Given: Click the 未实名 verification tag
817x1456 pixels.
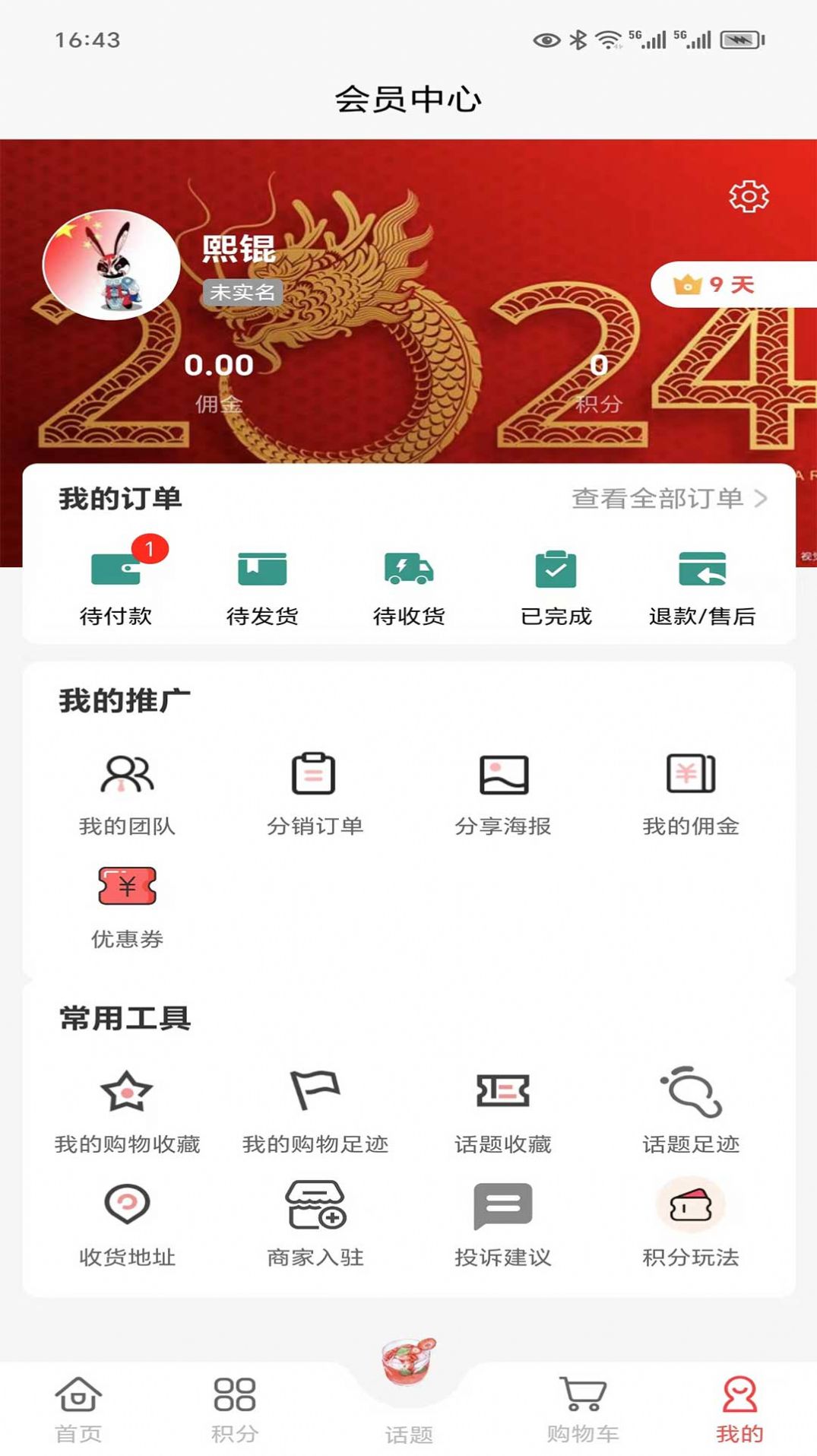Looking at the screenshot, I should click(x=242, y=291).
